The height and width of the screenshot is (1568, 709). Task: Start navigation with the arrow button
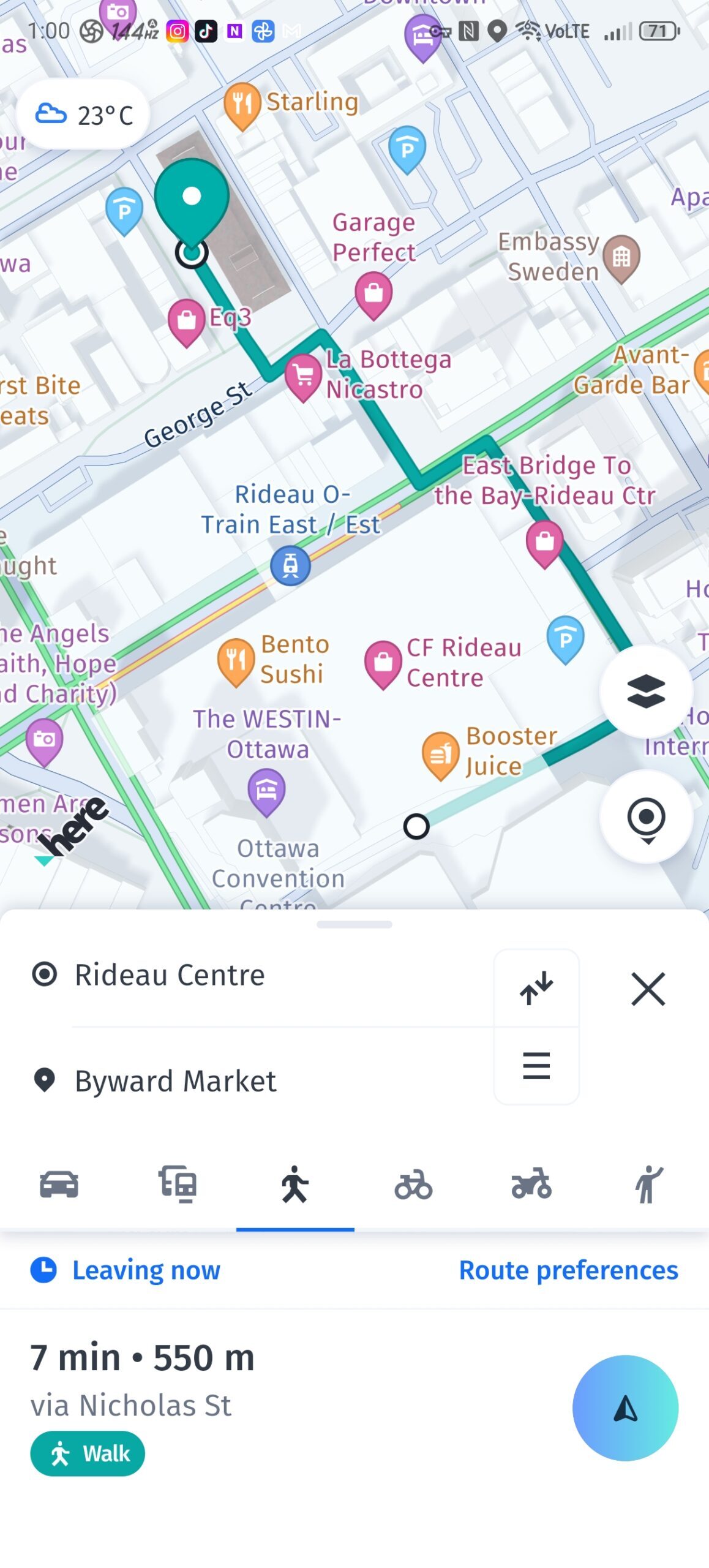pos(625,1407)
